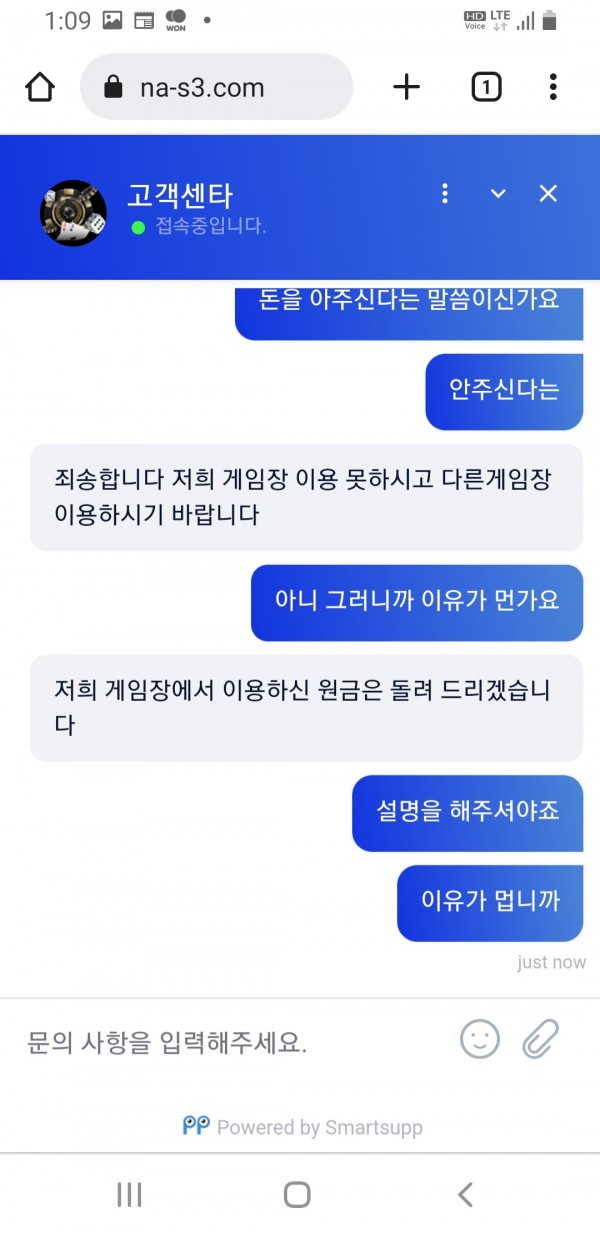Image resolution: width=600 pixels, height=1233 pixels.
Task: Attach a file with paperclip
Action: (x=540, y=1039)
